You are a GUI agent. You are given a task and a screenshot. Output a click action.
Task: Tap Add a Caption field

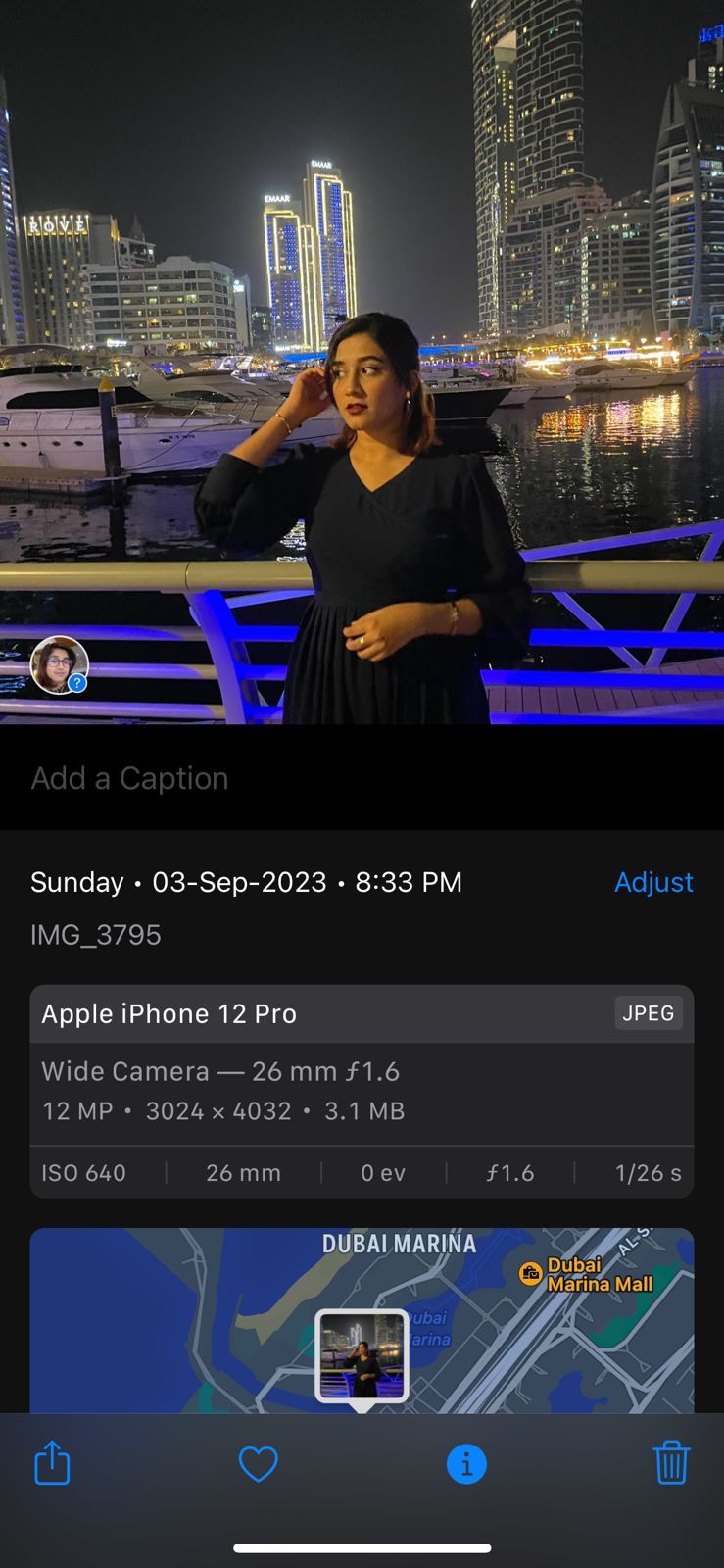pos(128,778)
